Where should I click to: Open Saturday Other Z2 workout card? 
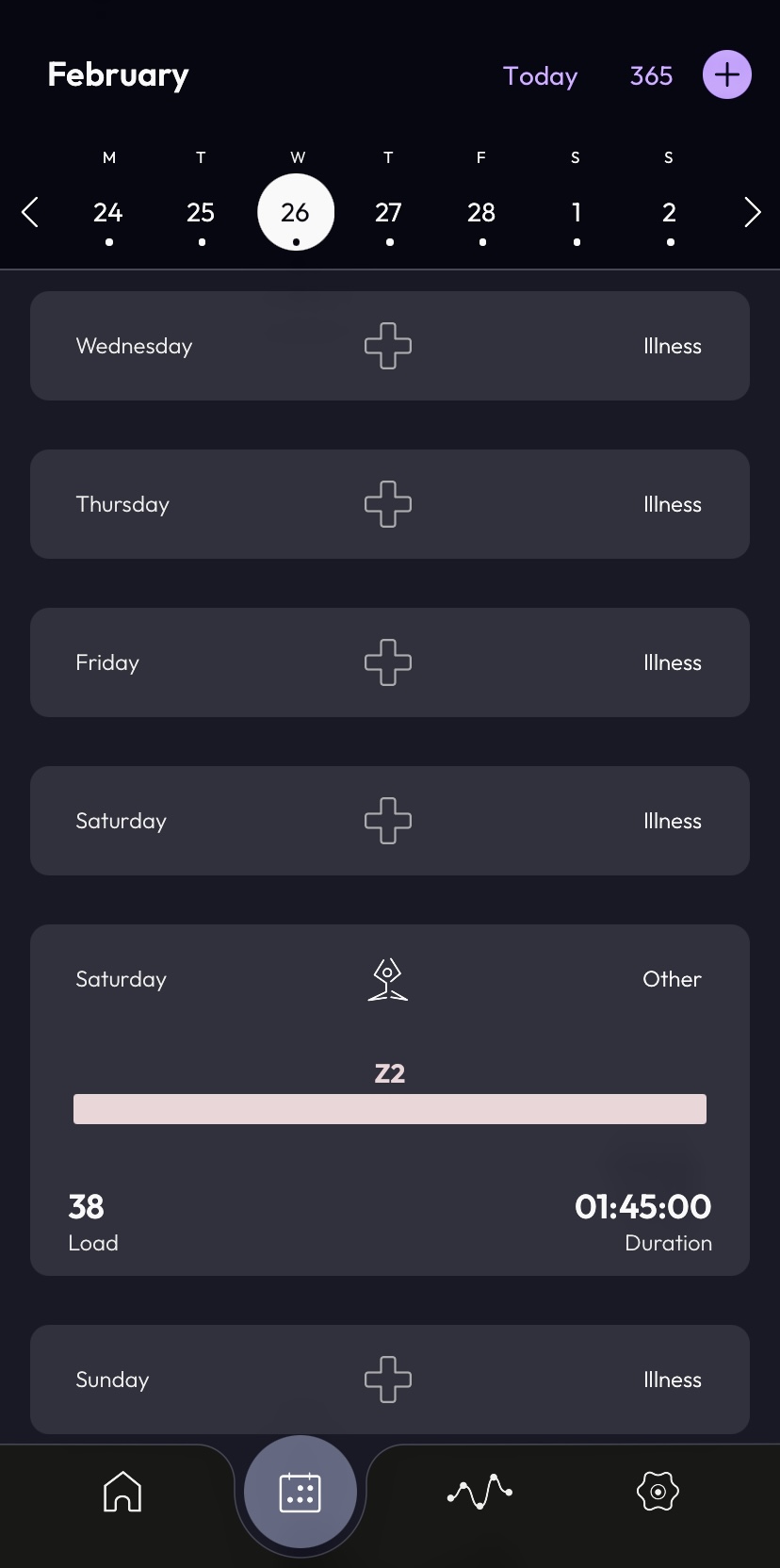pos(389,1100)
